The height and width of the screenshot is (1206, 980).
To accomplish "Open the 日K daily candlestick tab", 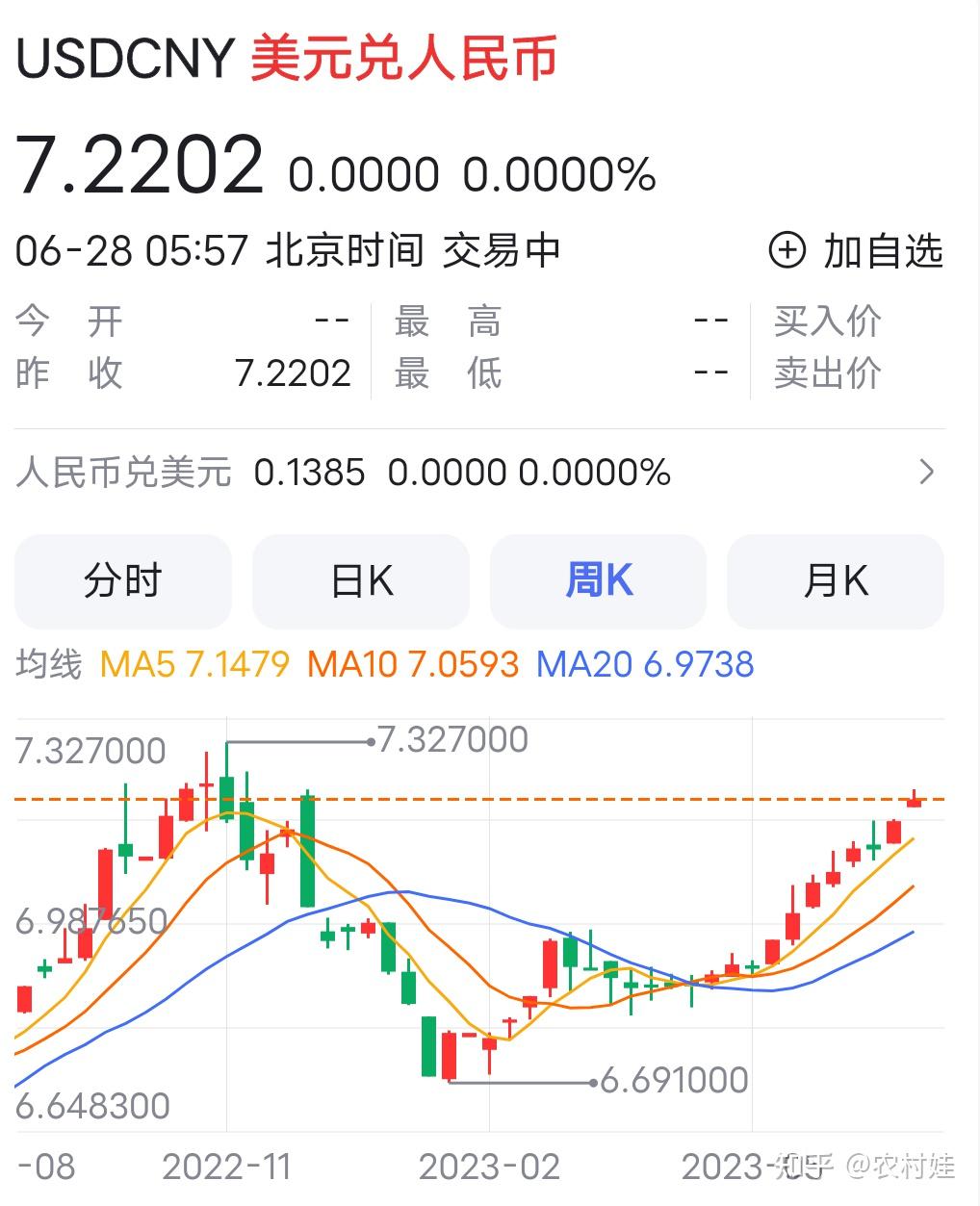I will pyautogui.click(x=360, y=580).
